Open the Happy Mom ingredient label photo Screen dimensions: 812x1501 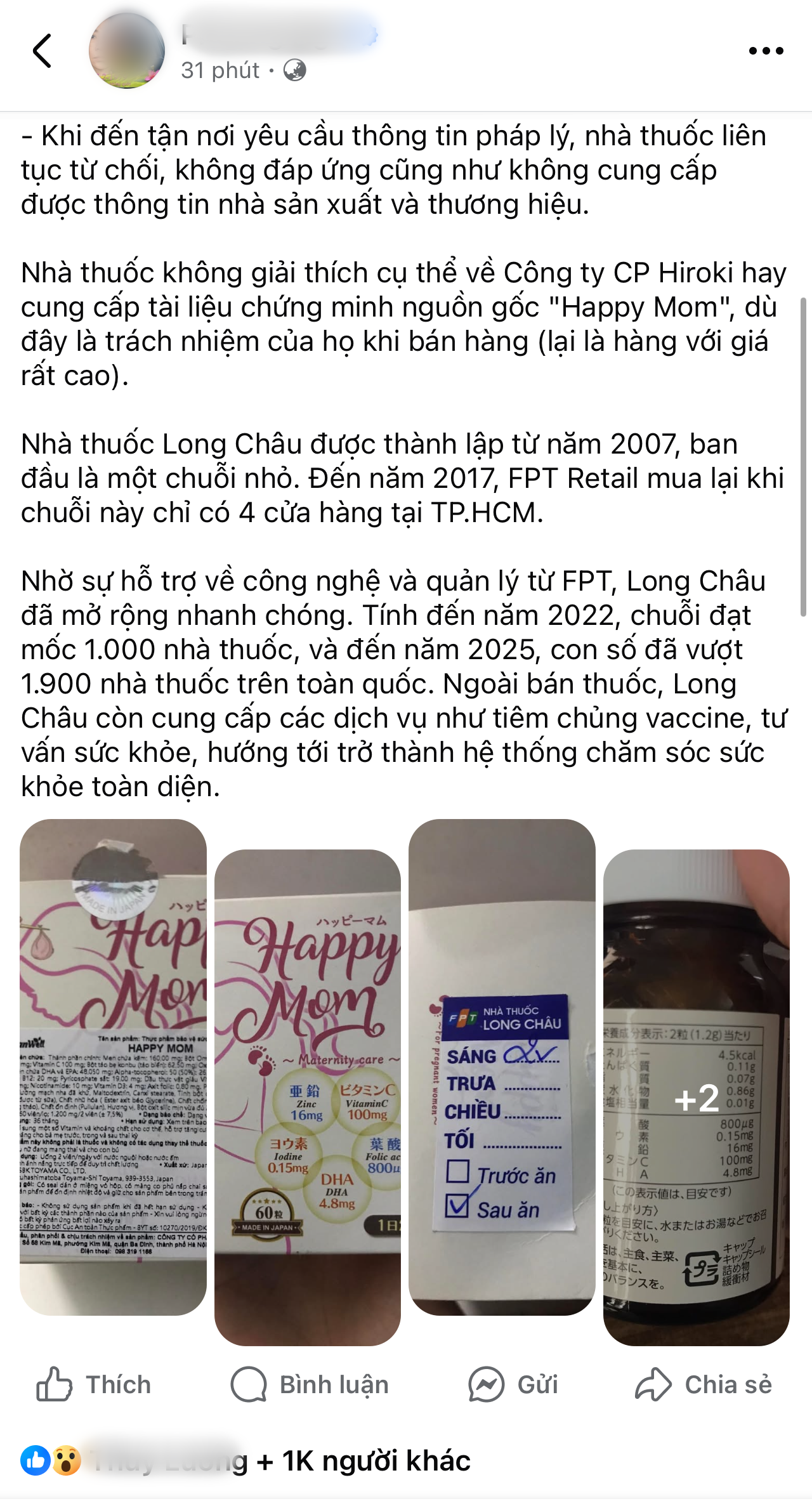(x=113, y=1066)
